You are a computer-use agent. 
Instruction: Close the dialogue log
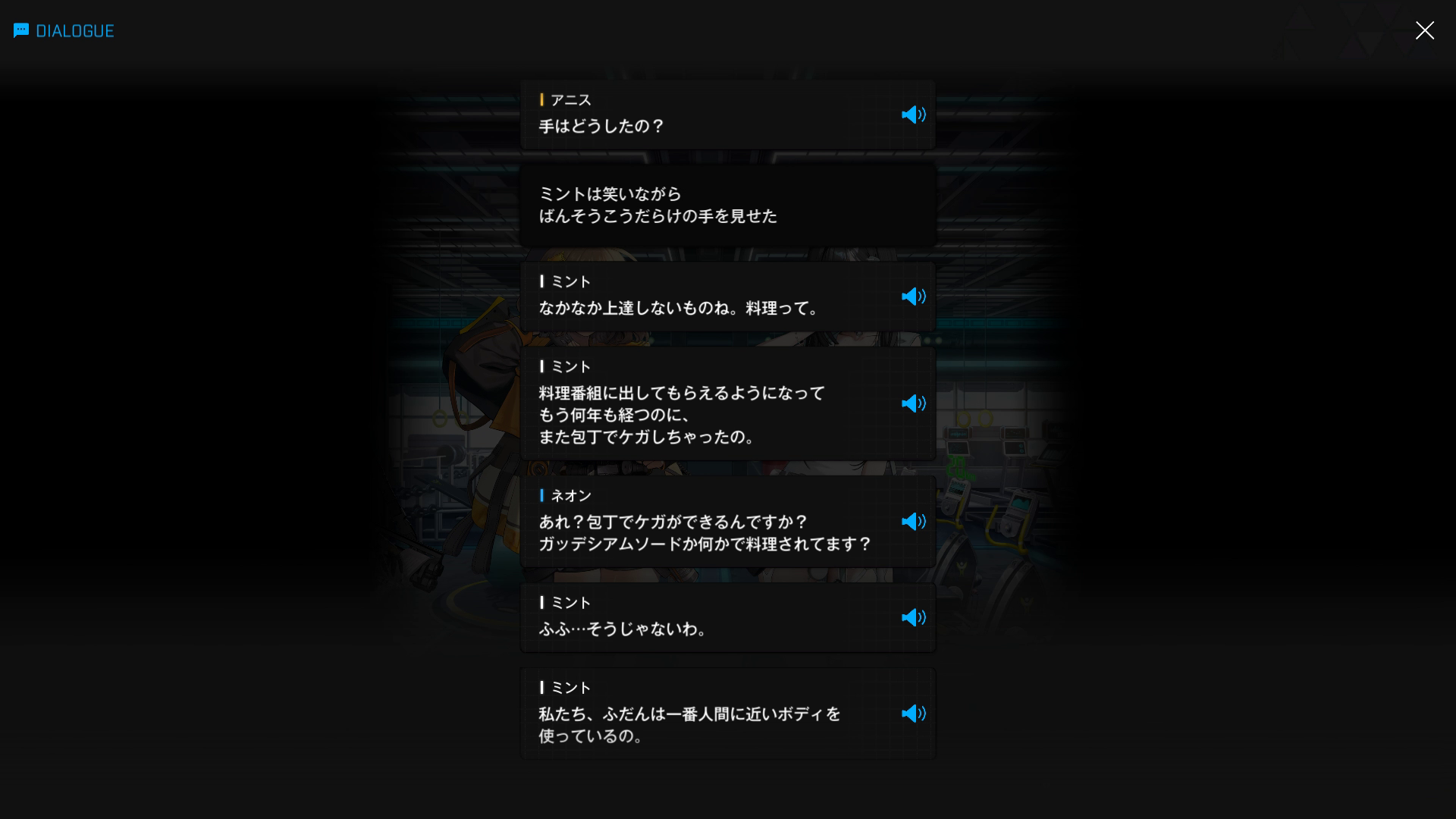1424,30
